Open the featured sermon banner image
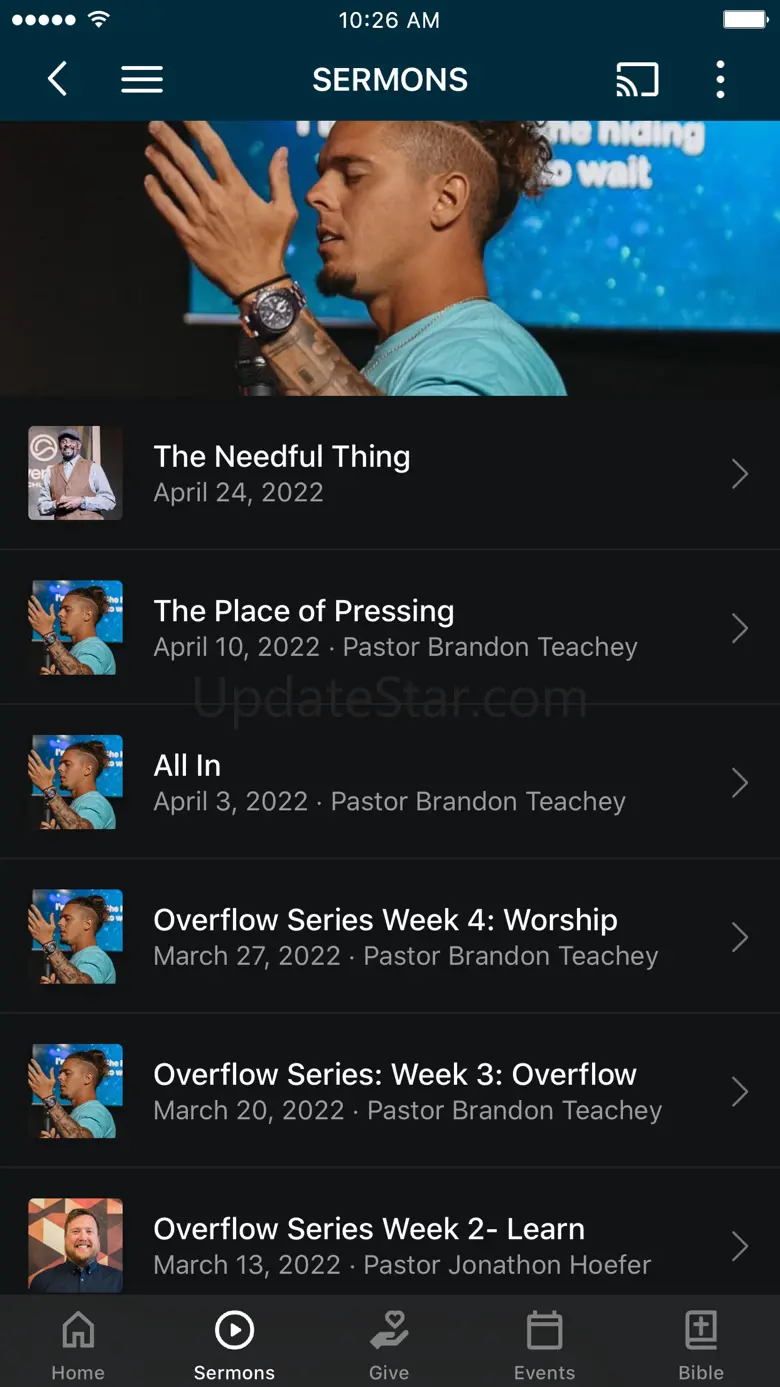Image resolution: width=780 pixels, height=1387 pixels. click(x=390, y=258)
